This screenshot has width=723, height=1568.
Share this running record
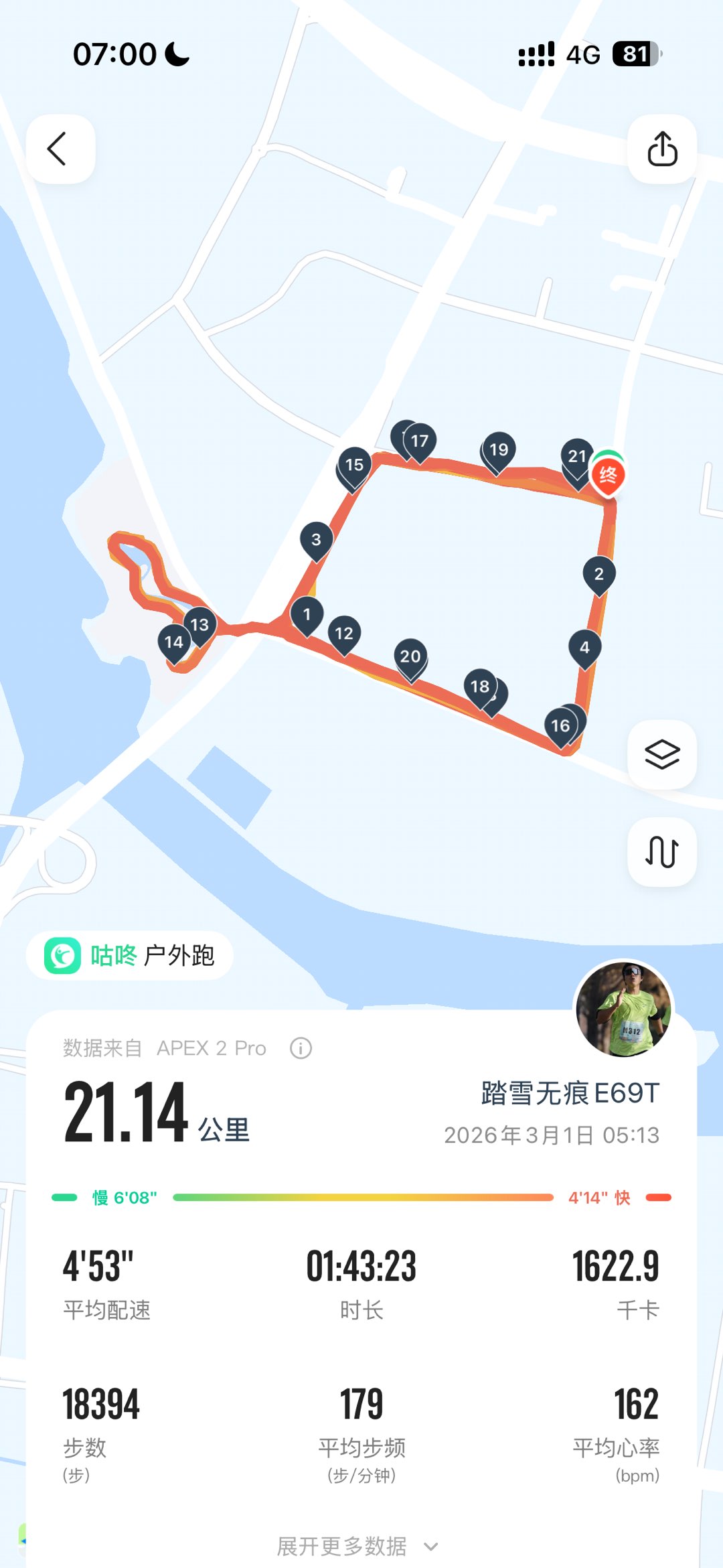coord(662,149)
